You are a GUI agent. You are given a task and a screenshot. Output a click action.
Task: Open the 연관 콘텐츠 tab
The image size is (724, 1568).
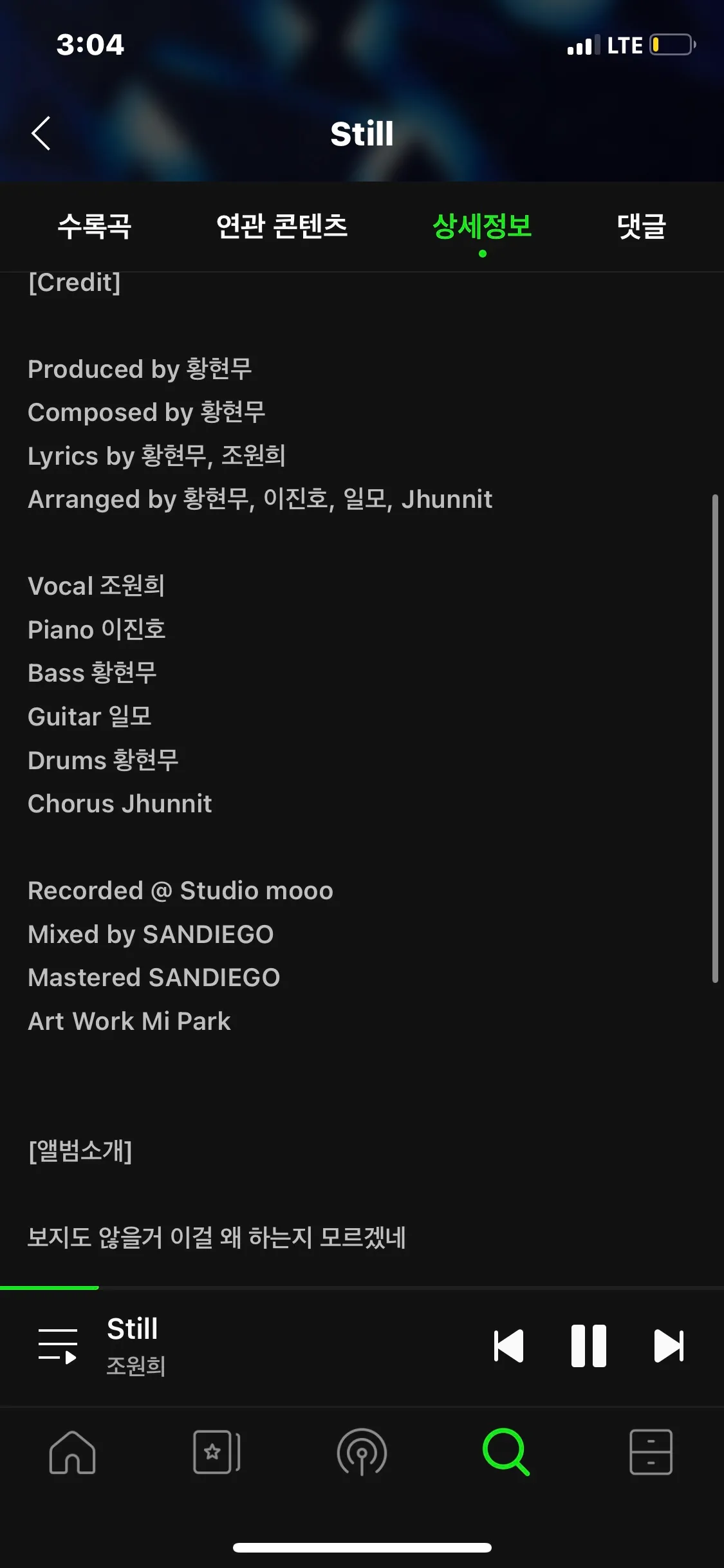click(x=282, y=227)
